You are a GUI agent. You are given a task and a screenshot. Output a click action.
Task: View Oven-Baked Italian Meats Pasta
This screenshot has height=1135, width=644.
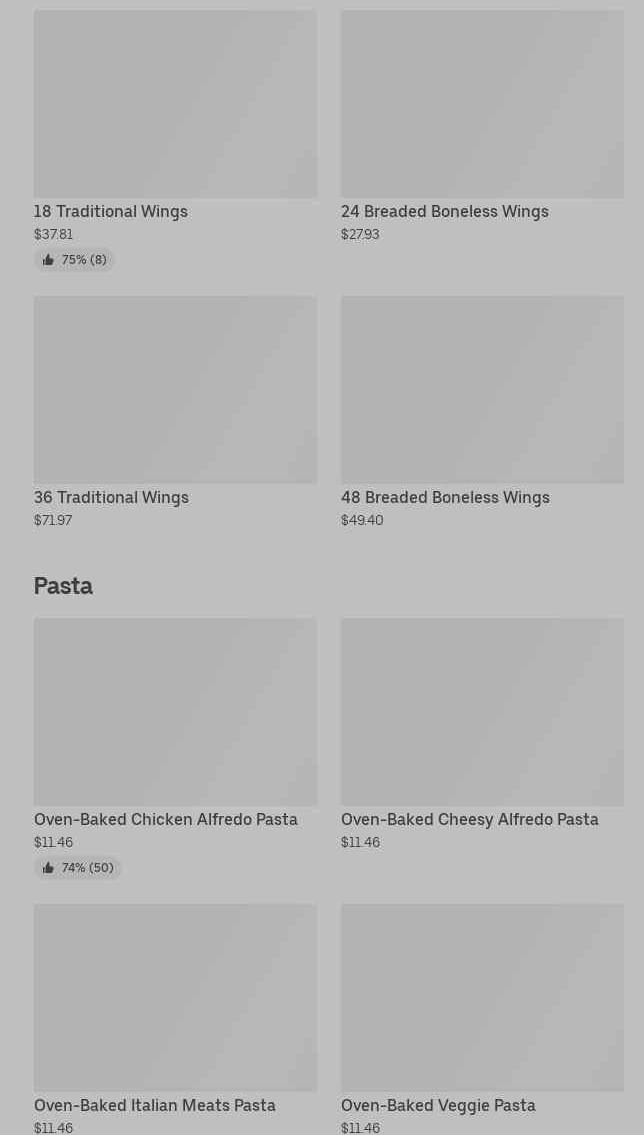(x=175, y=998)
